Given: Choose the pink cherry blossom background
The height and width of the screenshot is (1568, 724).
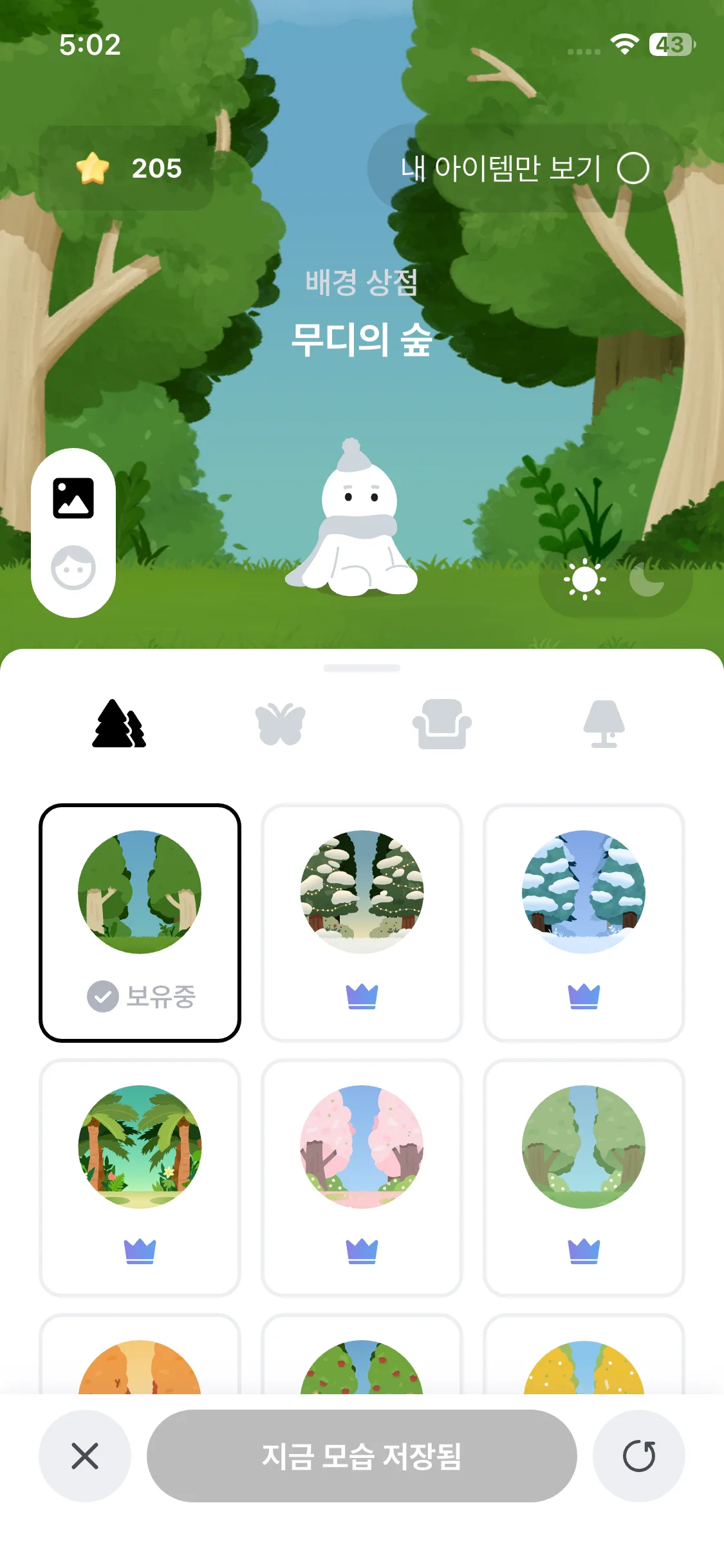Looking at the screenshot, I should 362,1177.
